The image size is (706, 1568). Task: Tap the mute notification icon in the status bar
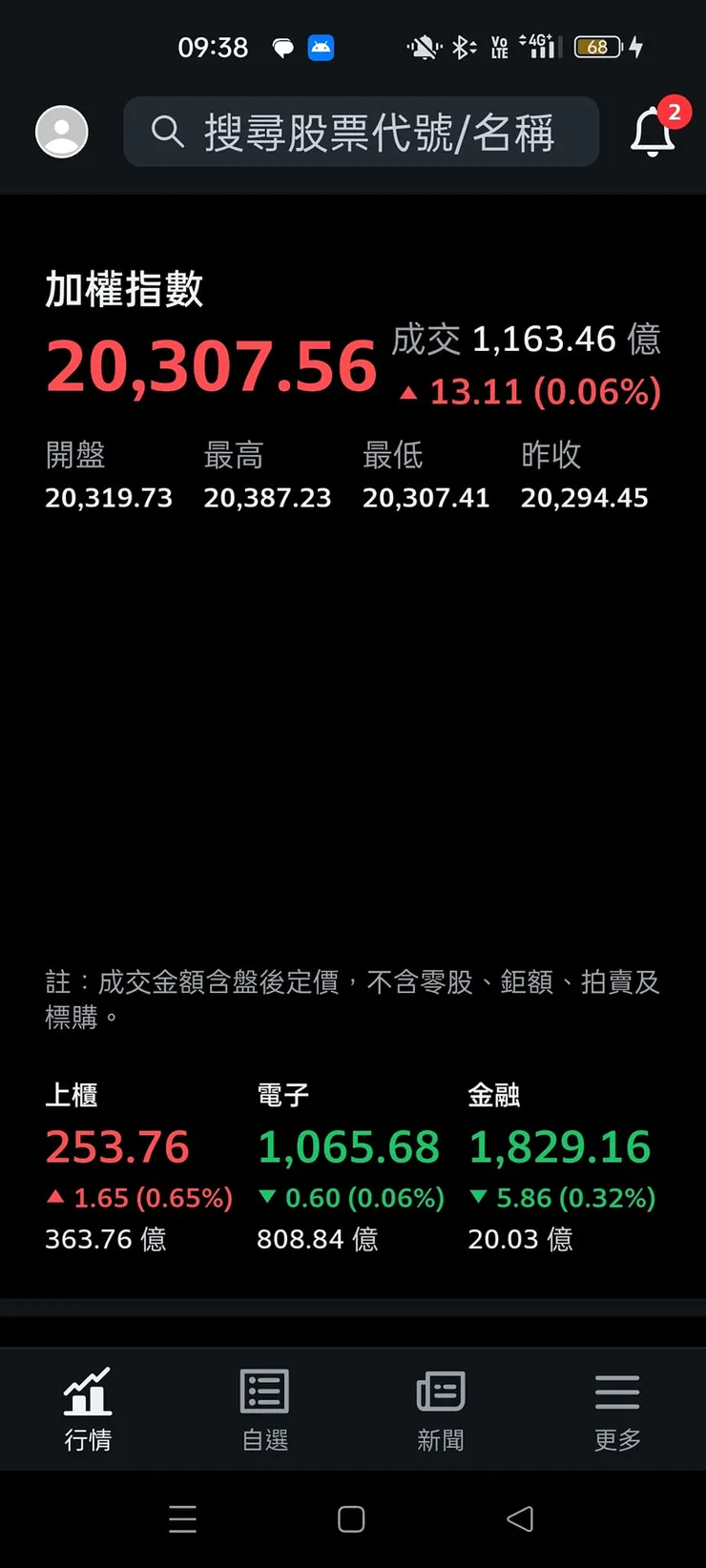423,46
